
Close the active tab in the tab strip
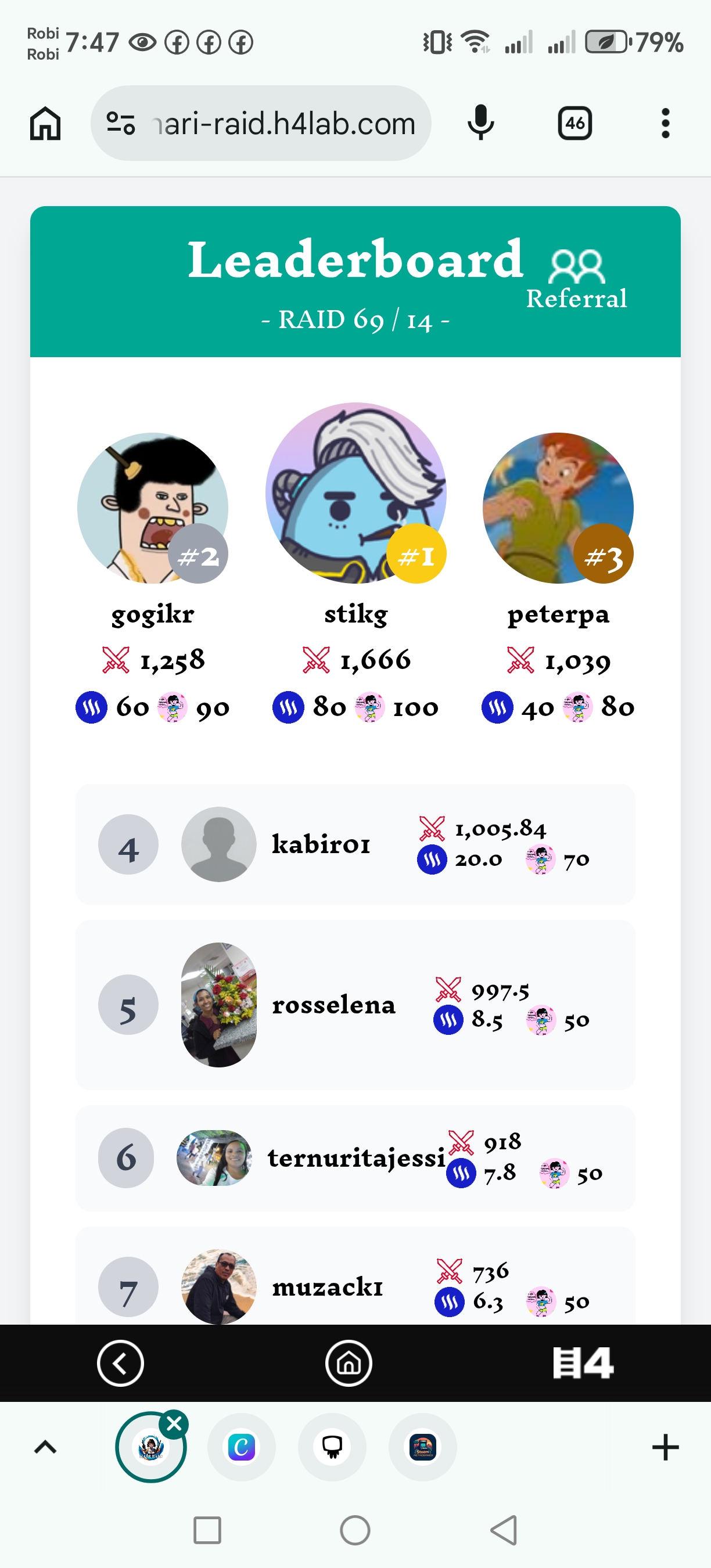[174, 1424]
